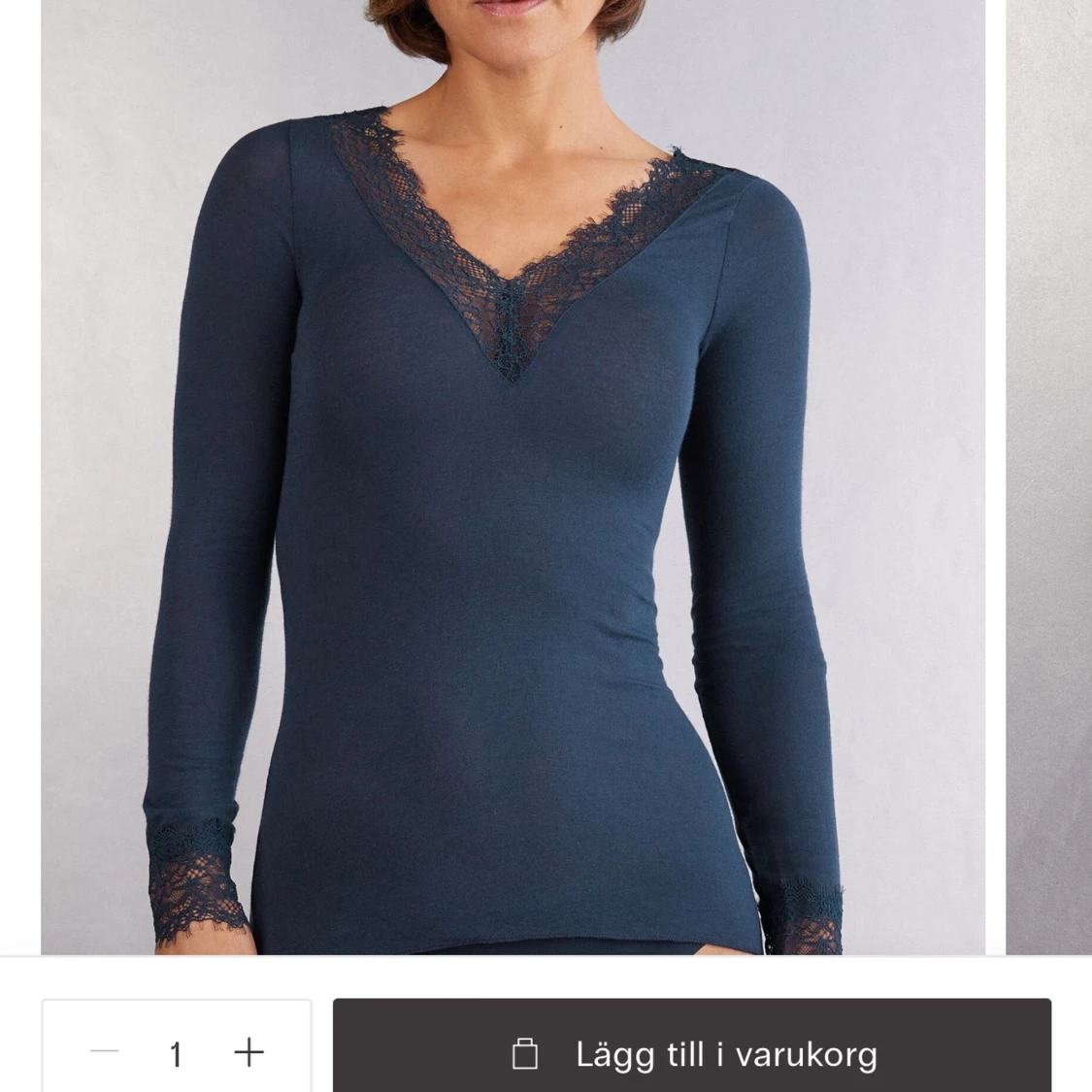This screenshot has height=1092, width=1092.
Task: Tap Lägg till i varukorg button
Action: [x=691, y=1052]
